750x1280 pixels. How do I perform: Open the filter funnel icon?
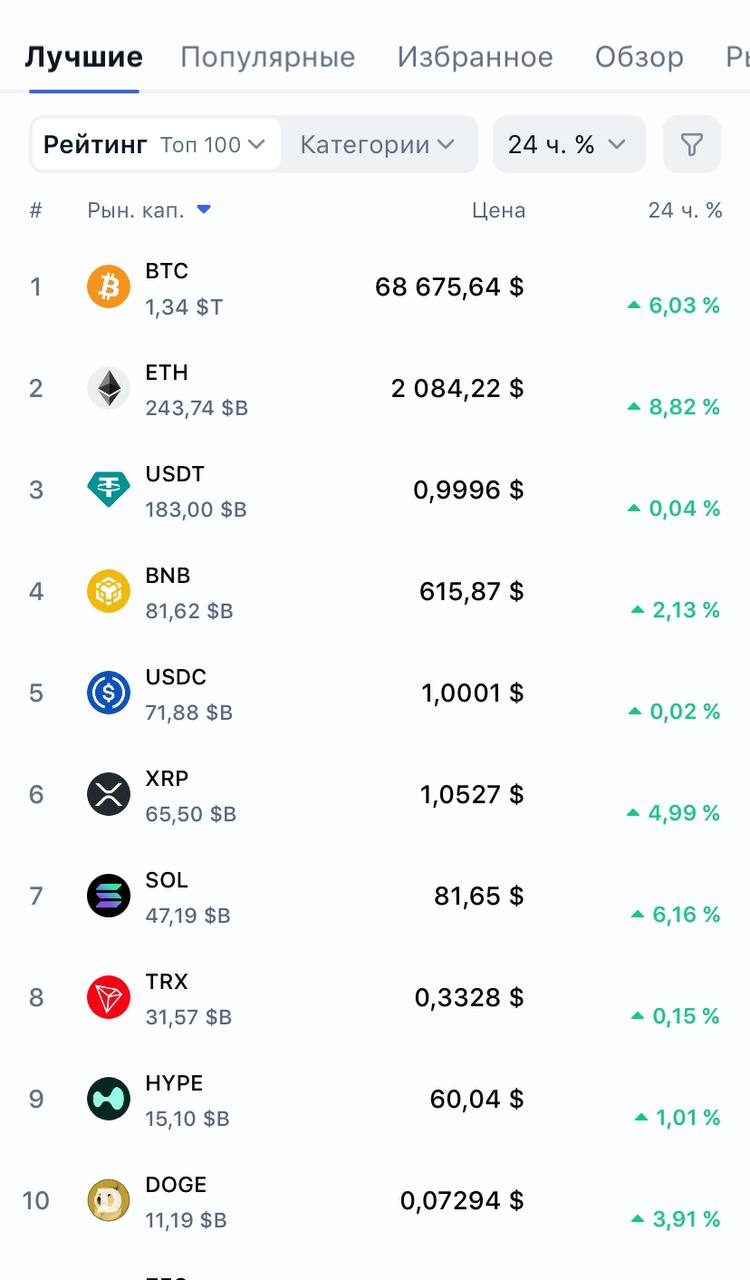tap(692, 145)
